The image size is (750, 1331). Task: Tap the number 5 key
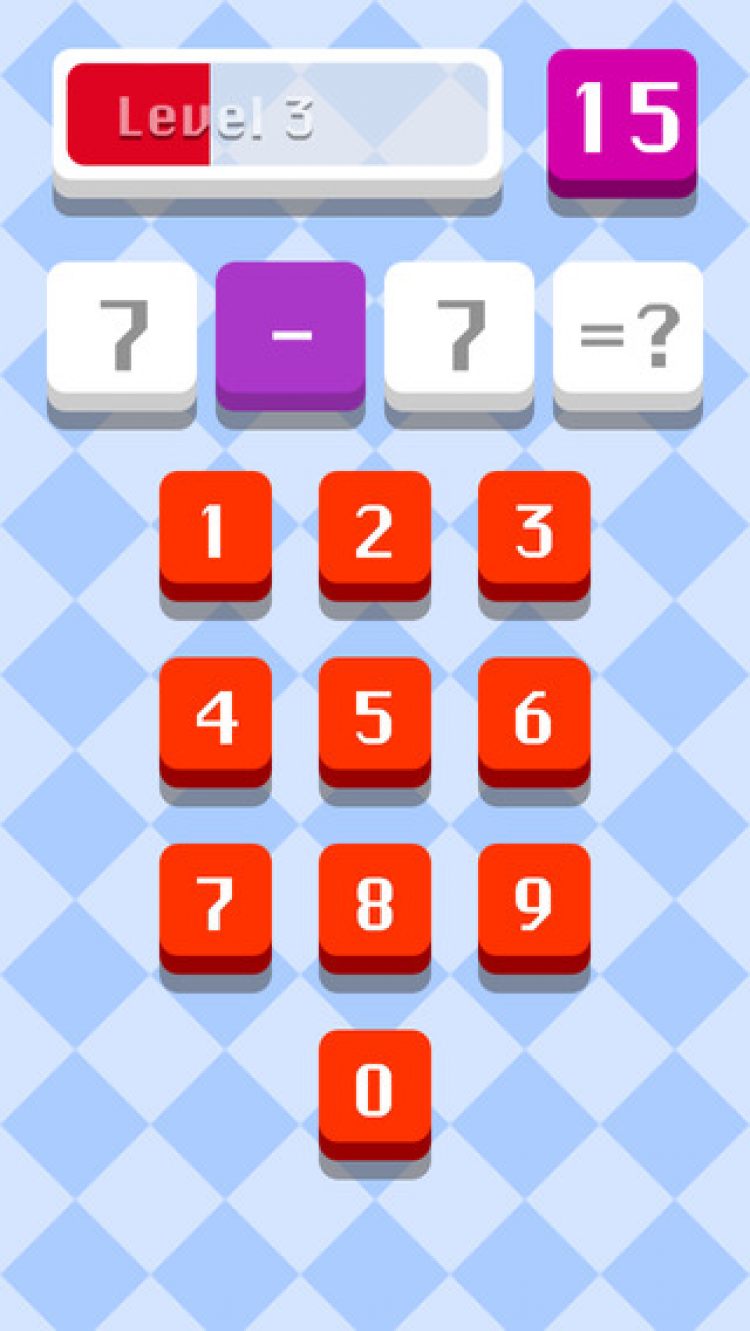pyautogui.click(x=374, y=716)
